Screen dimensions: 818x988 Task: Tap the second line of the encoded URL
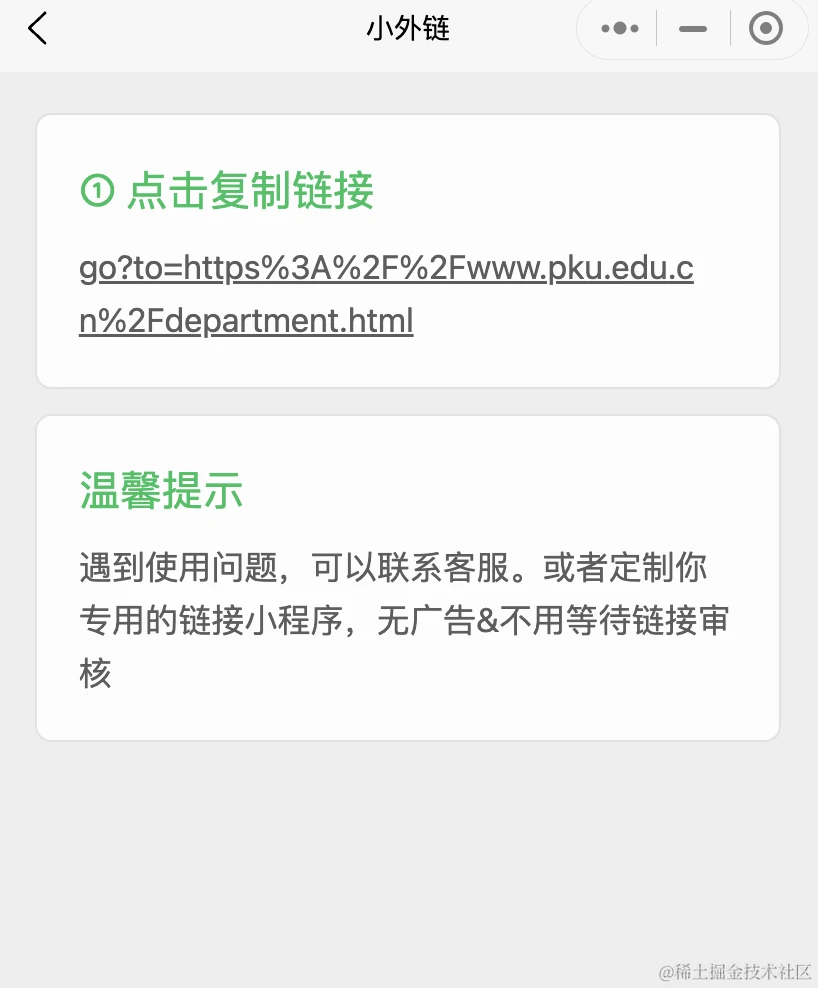tap(246, 320)
